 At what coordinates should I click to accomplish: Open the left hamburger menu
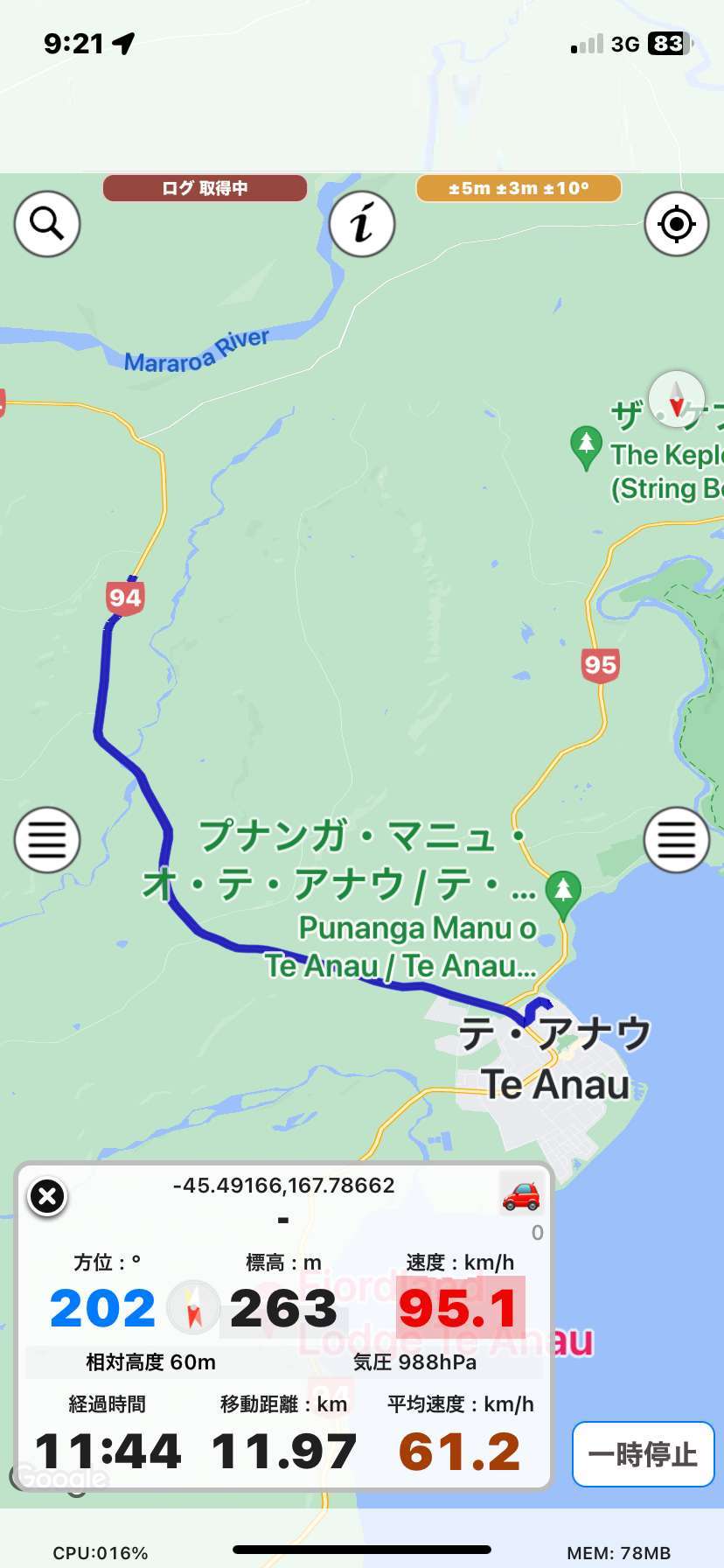click(47, 840)
